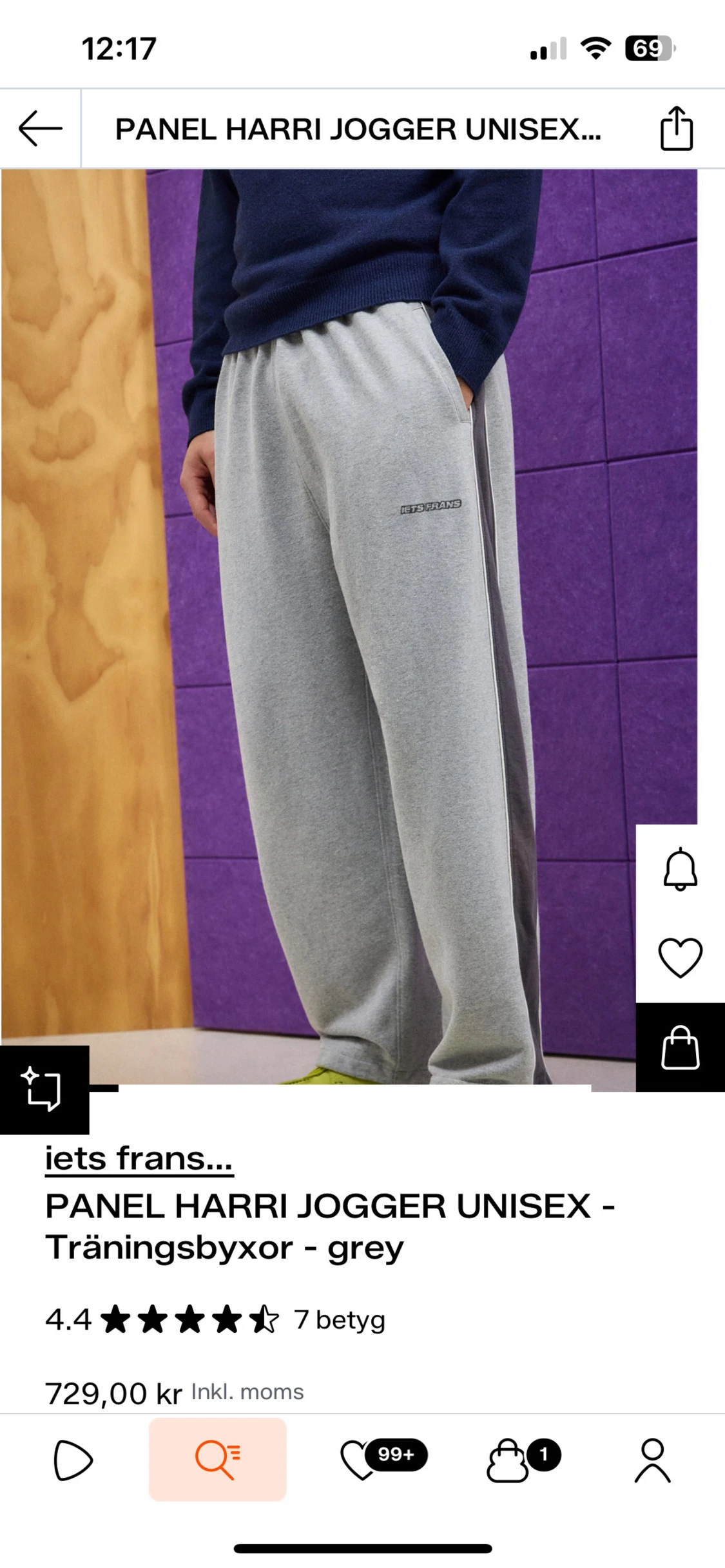This screenshot has height=1568, width=725.
Task: Switch to the home tab
Action: click(73, 1460)
